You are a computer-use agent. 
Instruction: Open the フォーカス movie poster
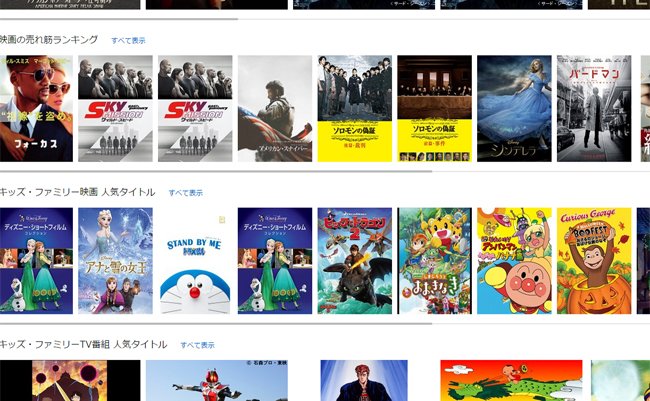point(35,108)
